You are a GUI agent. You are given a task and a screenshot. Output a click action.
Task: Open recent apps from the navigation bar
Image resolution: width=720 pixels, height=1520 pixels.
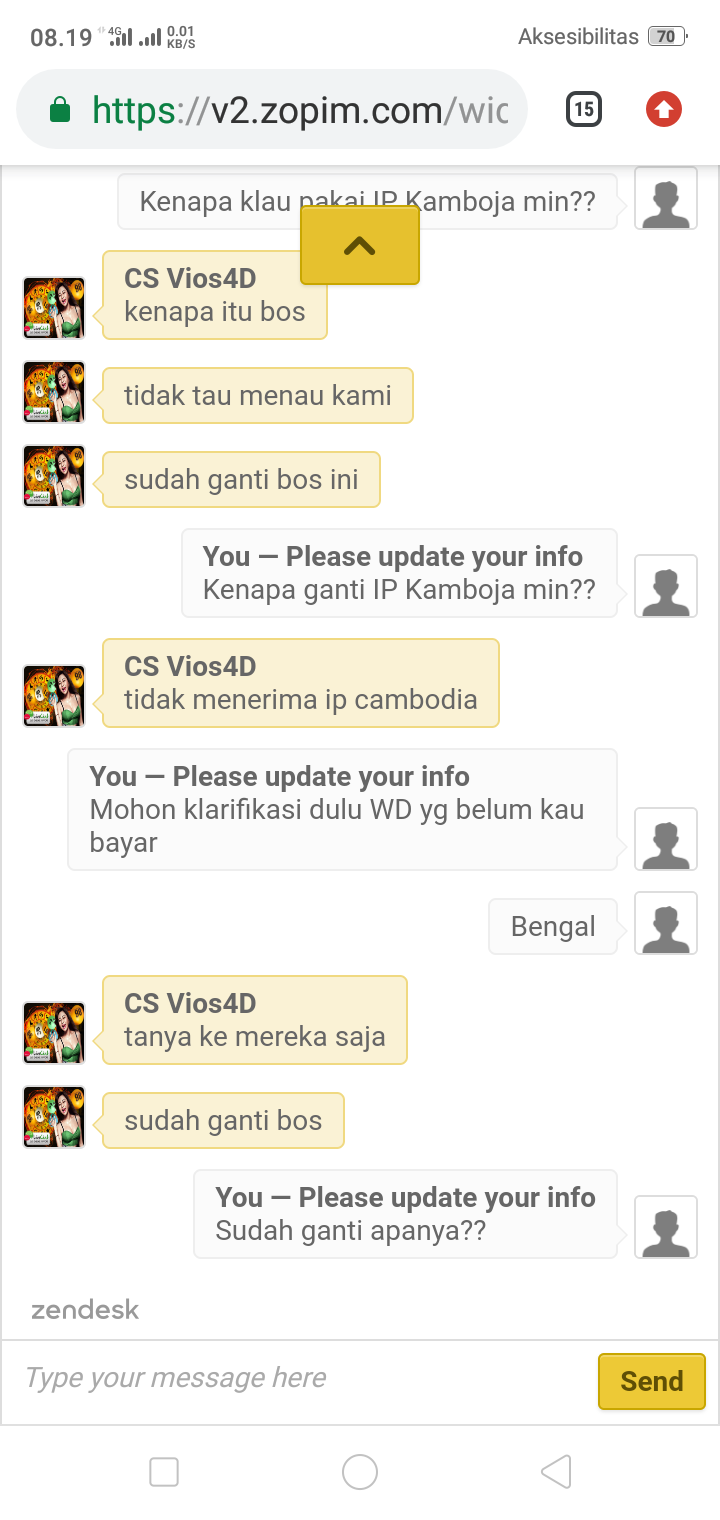(164, 1472)
